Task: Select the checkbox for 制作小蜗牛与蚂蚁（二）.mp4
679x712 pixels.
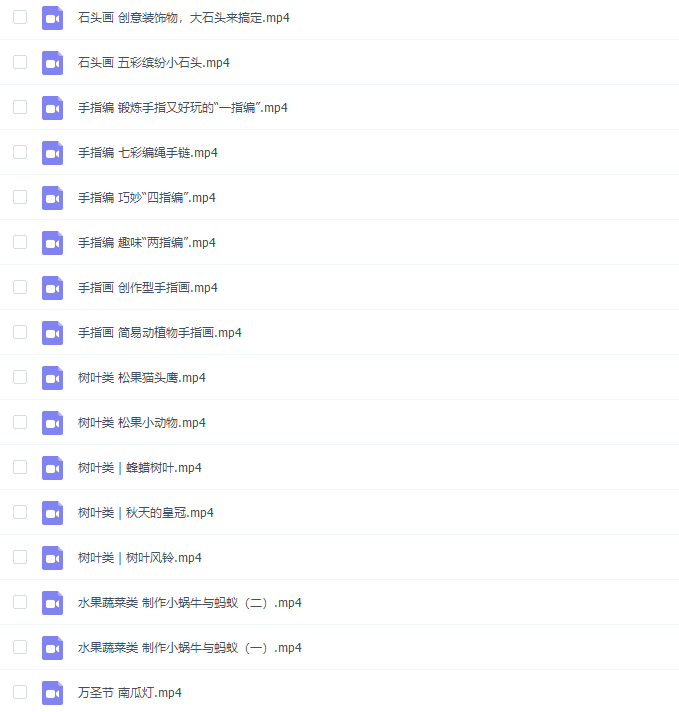Action: [20, 602]
